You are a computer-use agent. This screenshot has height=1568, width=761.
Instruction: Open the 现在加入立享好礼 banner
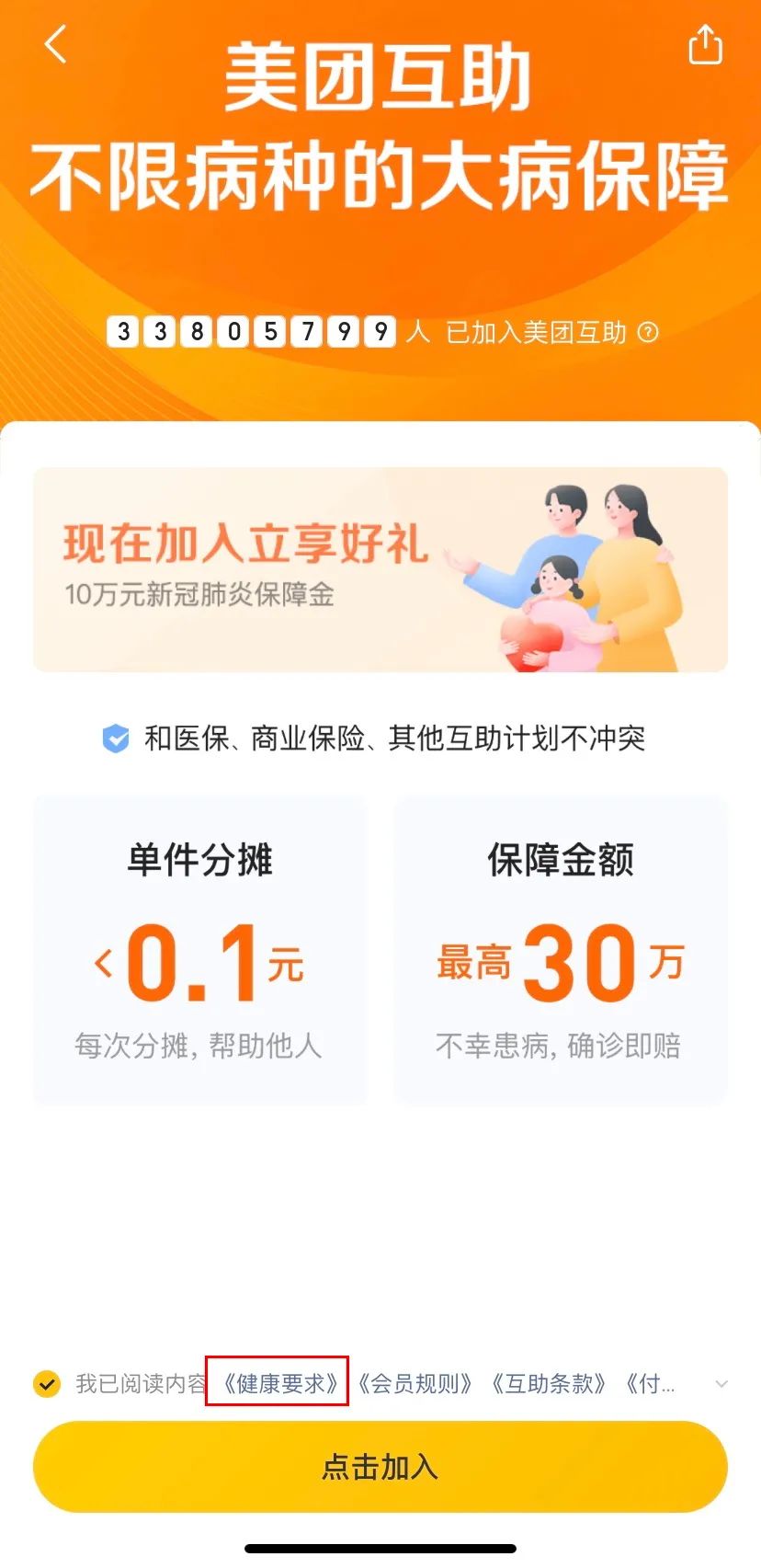(380, 569)
